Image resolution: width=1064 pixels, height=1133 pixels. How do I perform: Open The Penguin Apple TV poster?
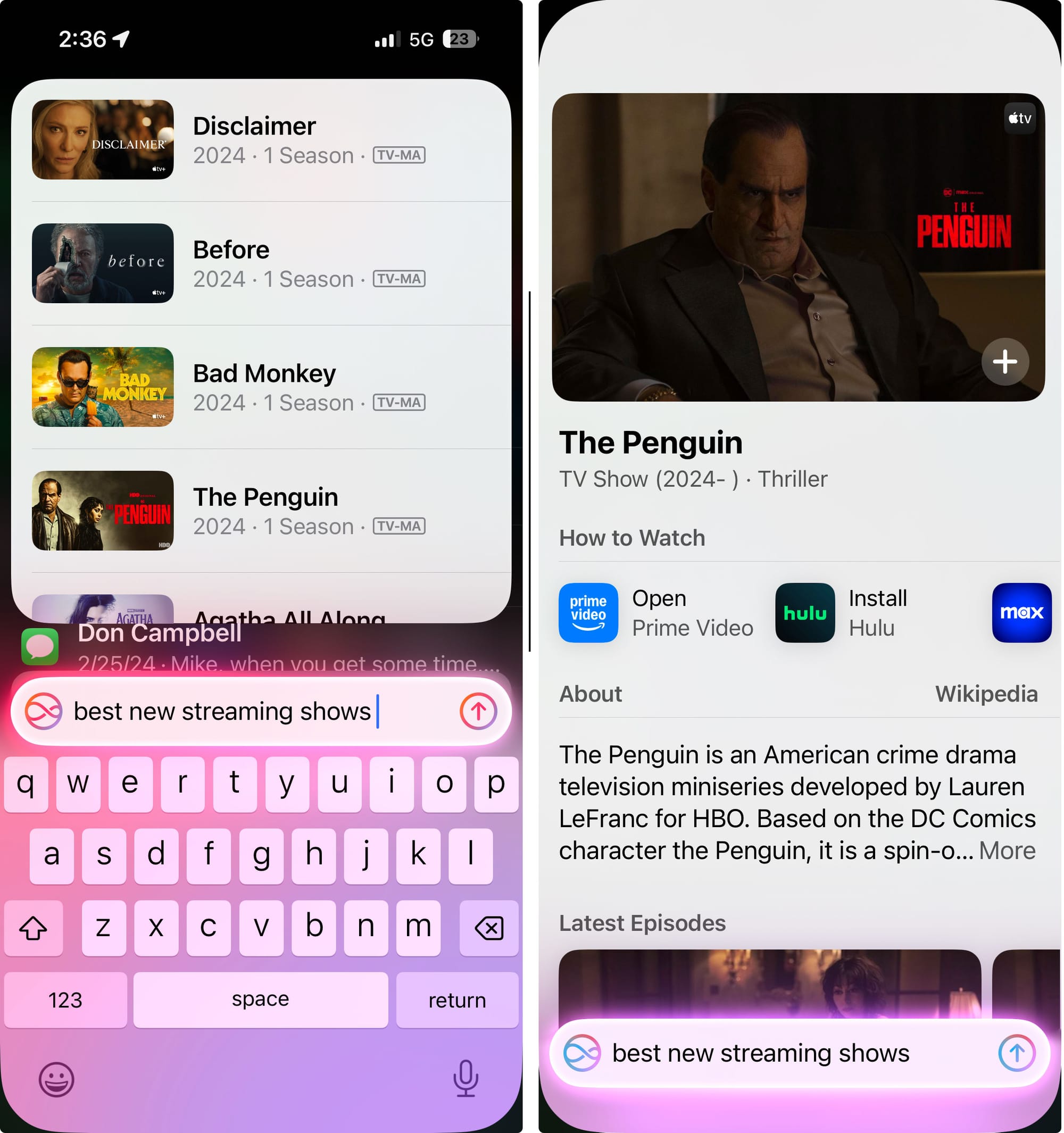click(x=798, y=247)
